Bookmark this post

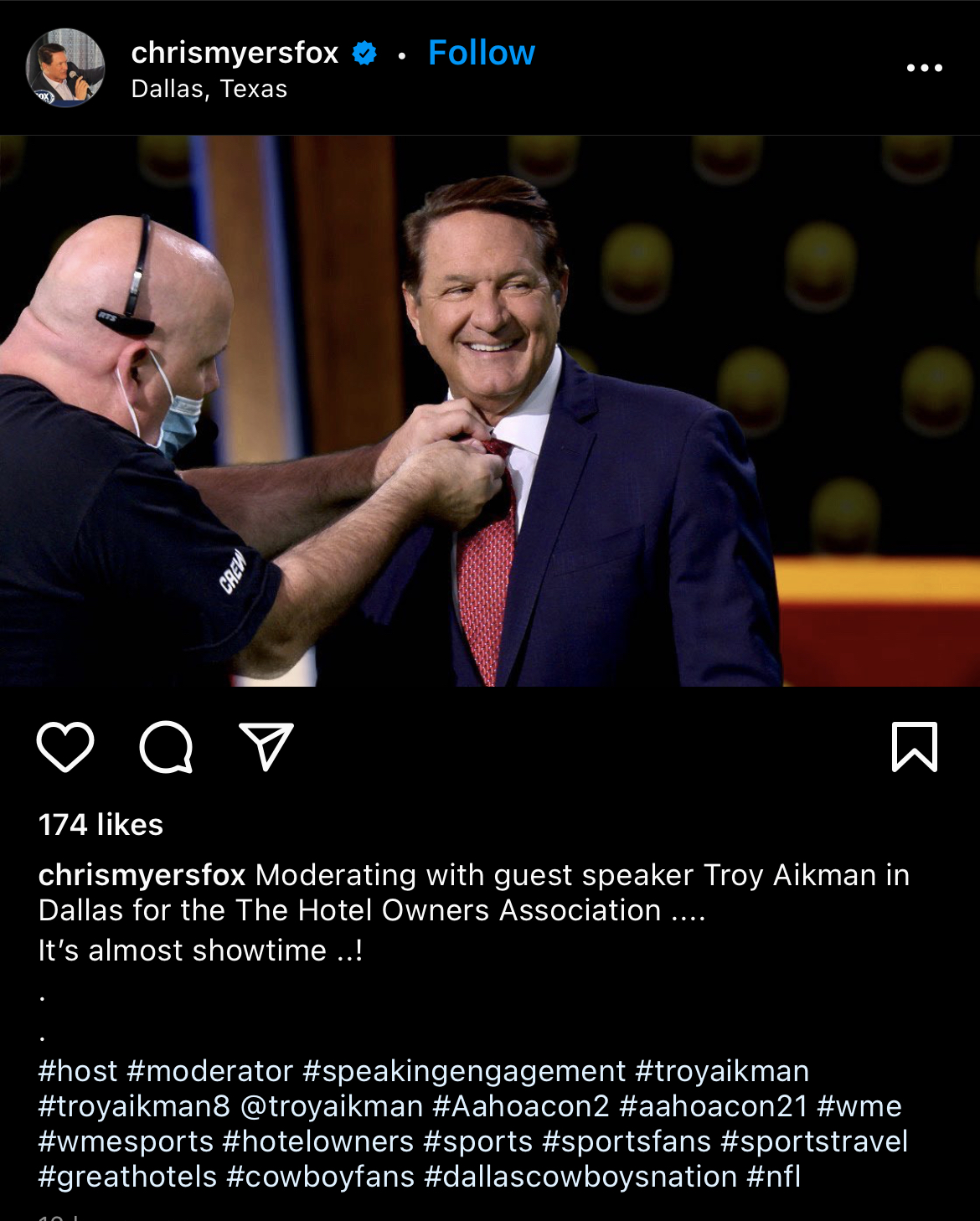click(x=914, y=746)
